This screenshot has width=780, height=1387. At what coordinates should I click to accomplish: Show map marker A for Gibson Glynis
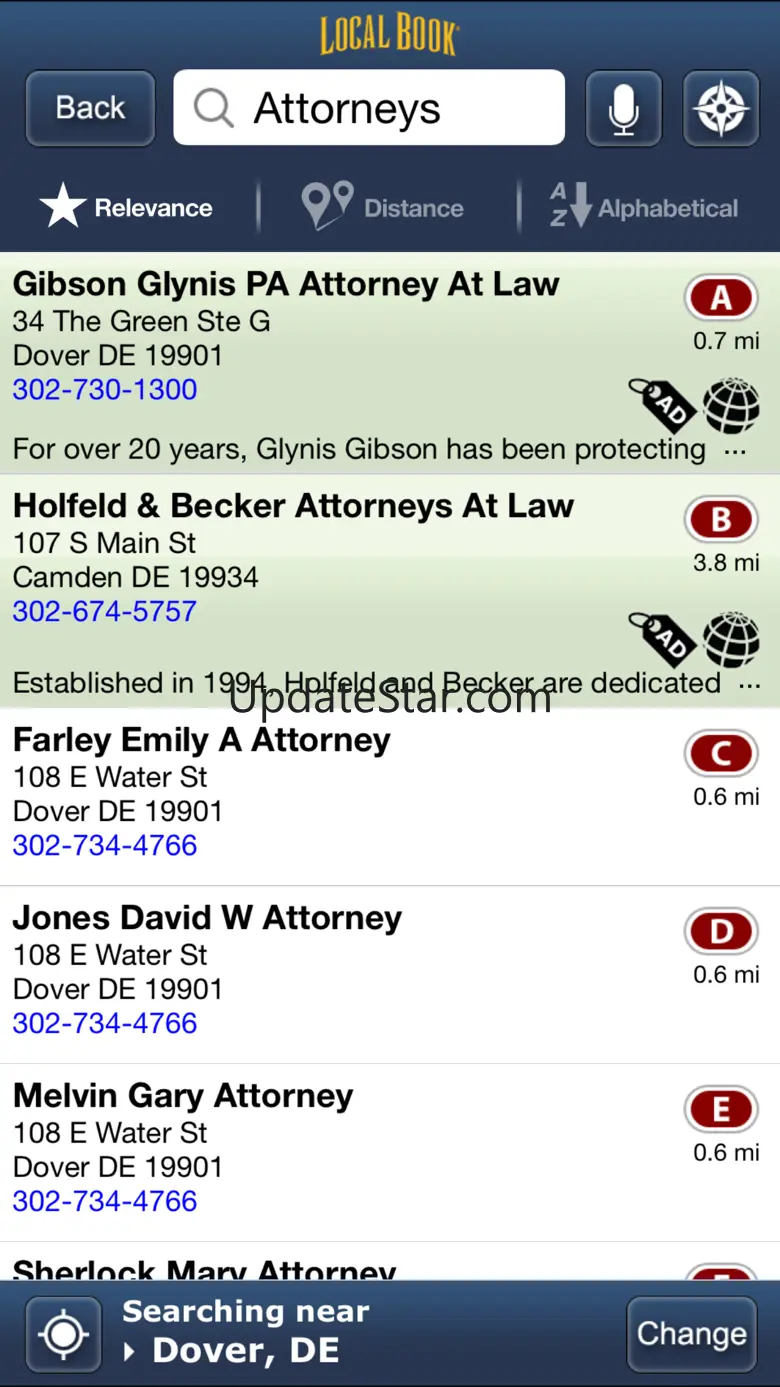[721, 298]
